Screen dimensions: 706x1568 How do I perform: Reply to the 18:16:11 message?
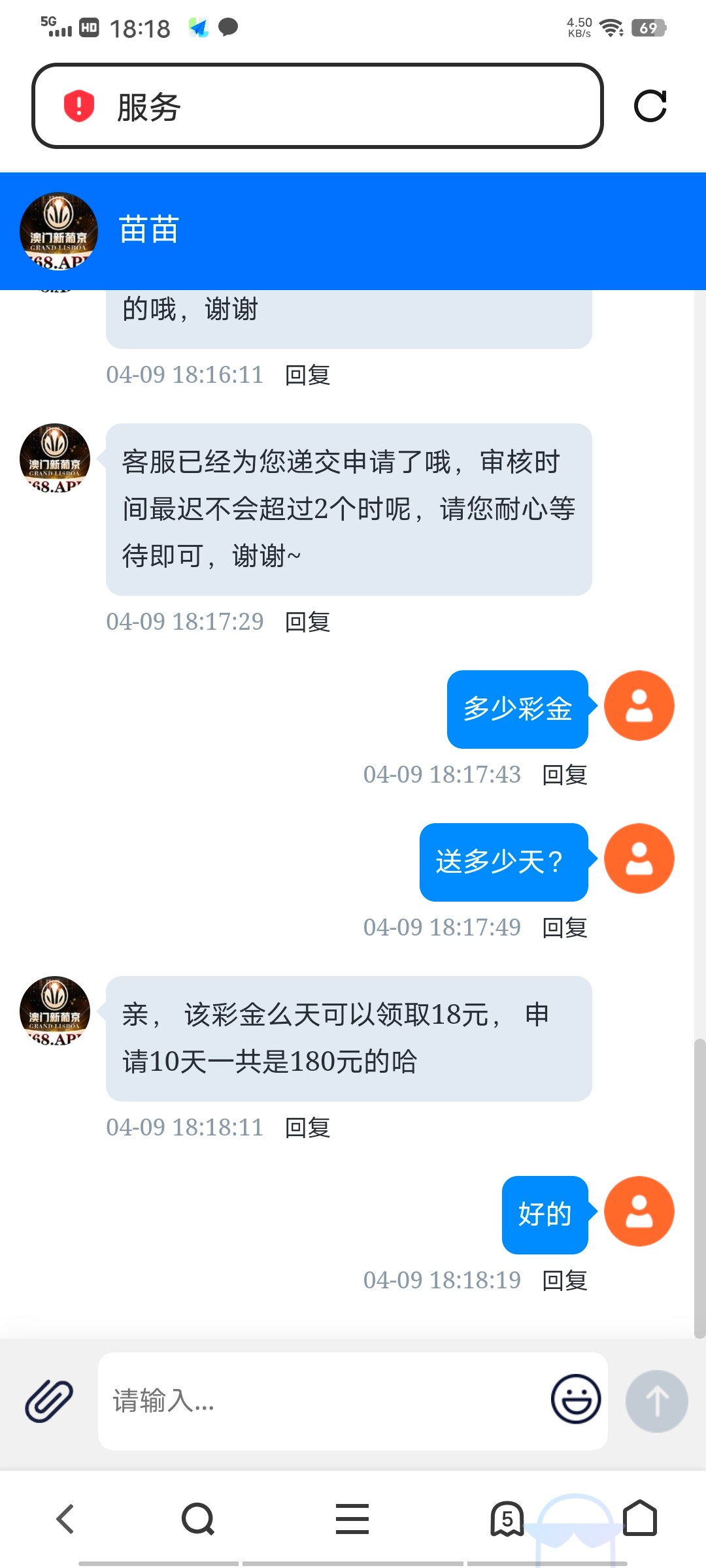[307, 375]
